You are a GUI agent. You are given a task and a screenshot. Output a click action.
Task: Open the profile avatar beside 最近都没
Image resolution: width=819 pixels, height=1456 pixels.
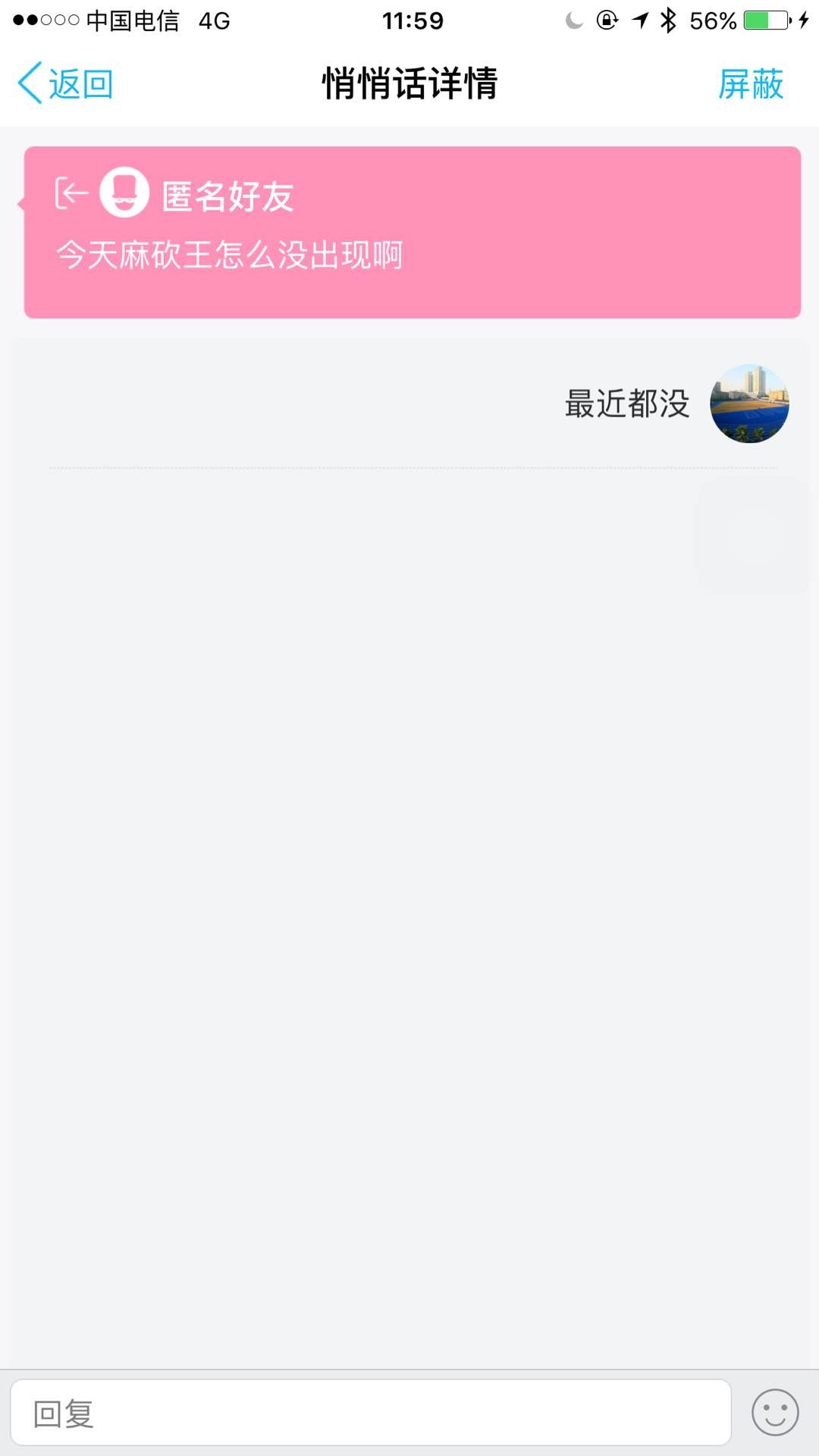[x=749, y=403]
